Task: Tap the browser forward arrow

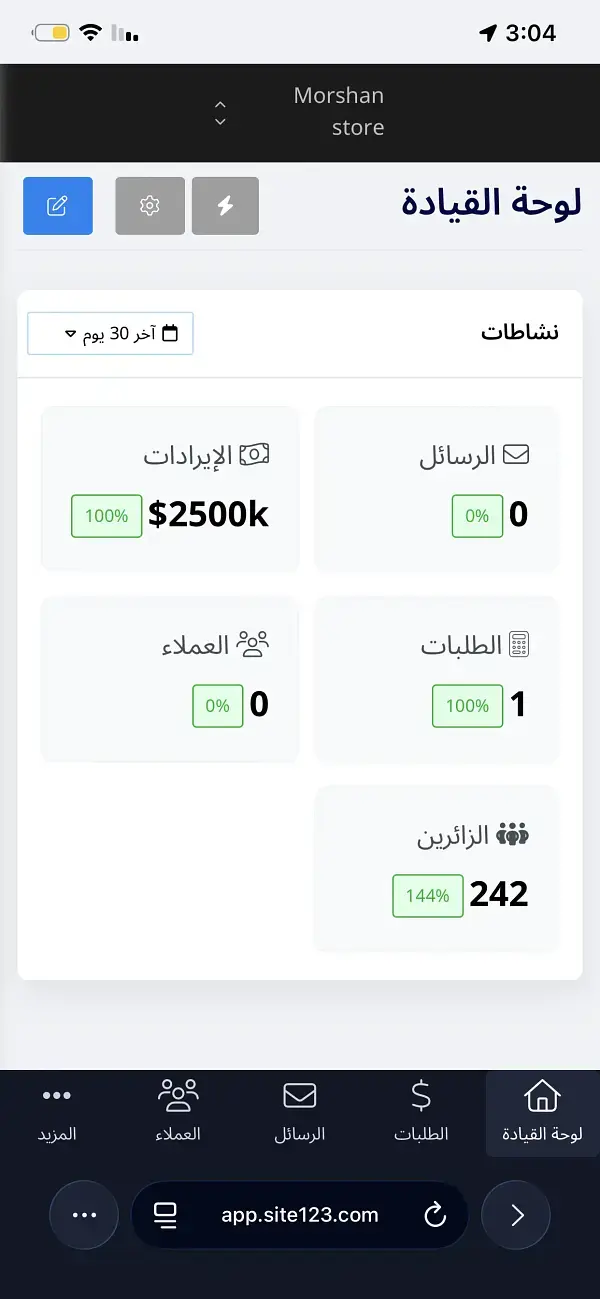Action: pyautogui.click(x=516, y=1215)
